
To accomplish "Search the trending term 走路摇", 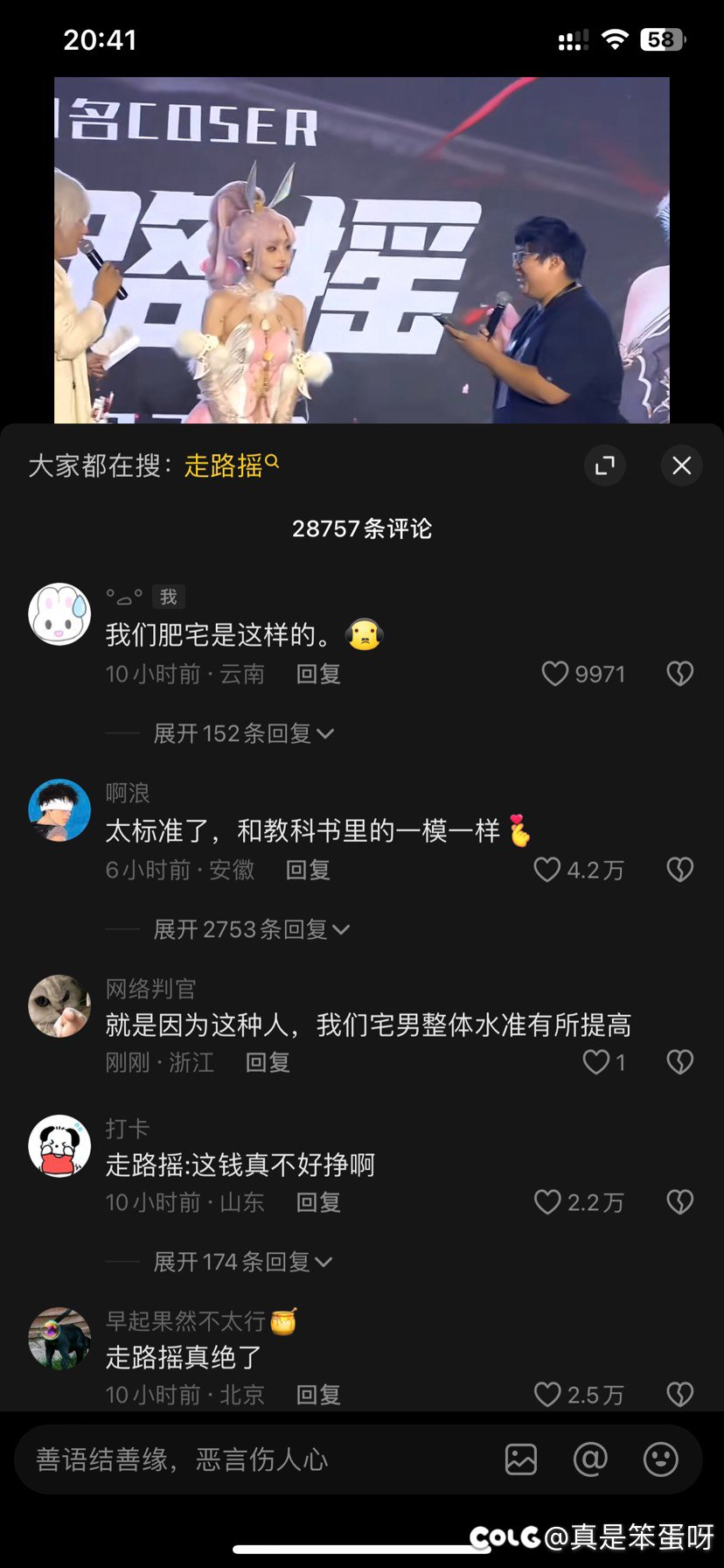I will click(231, 465).
